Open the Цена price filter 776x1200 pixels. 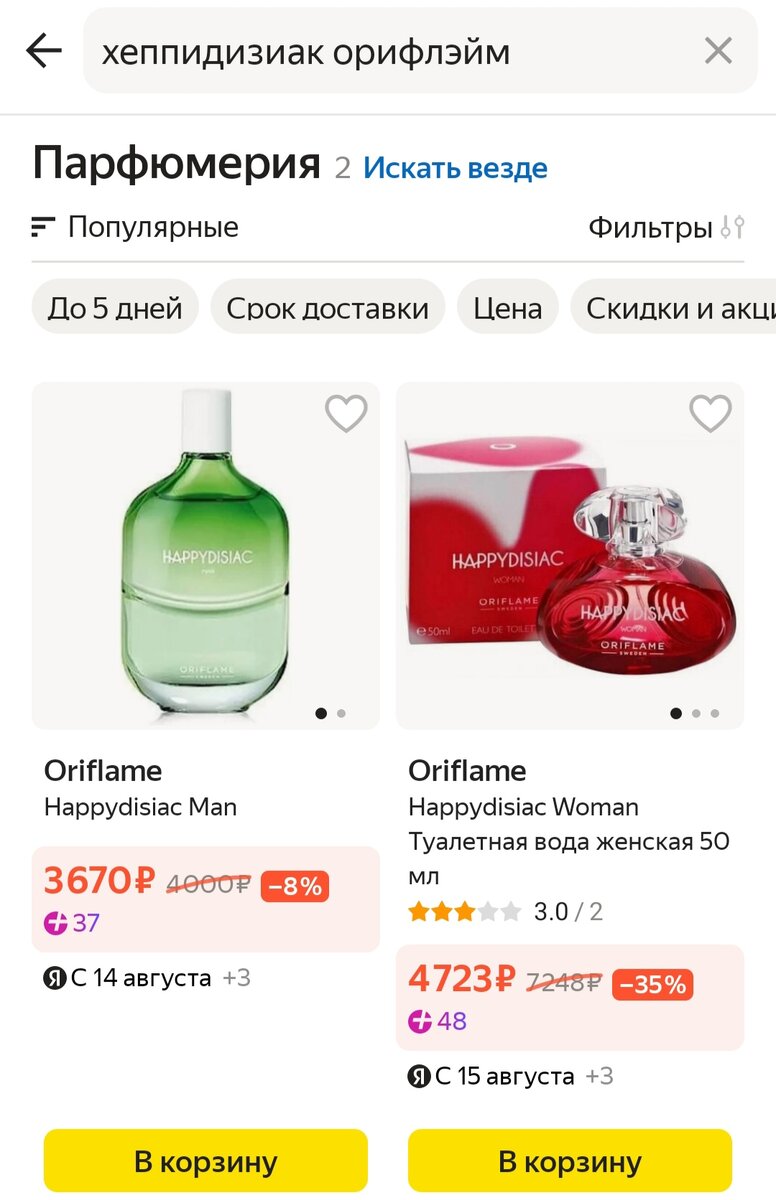click(507, 307)
